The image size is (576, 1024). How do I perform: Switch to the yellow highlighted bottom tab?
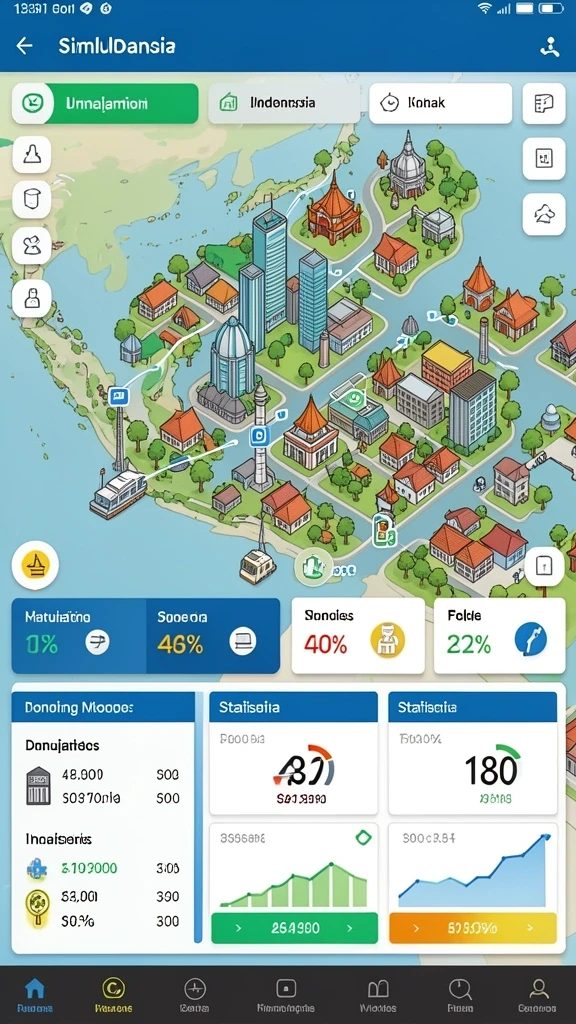114,995
